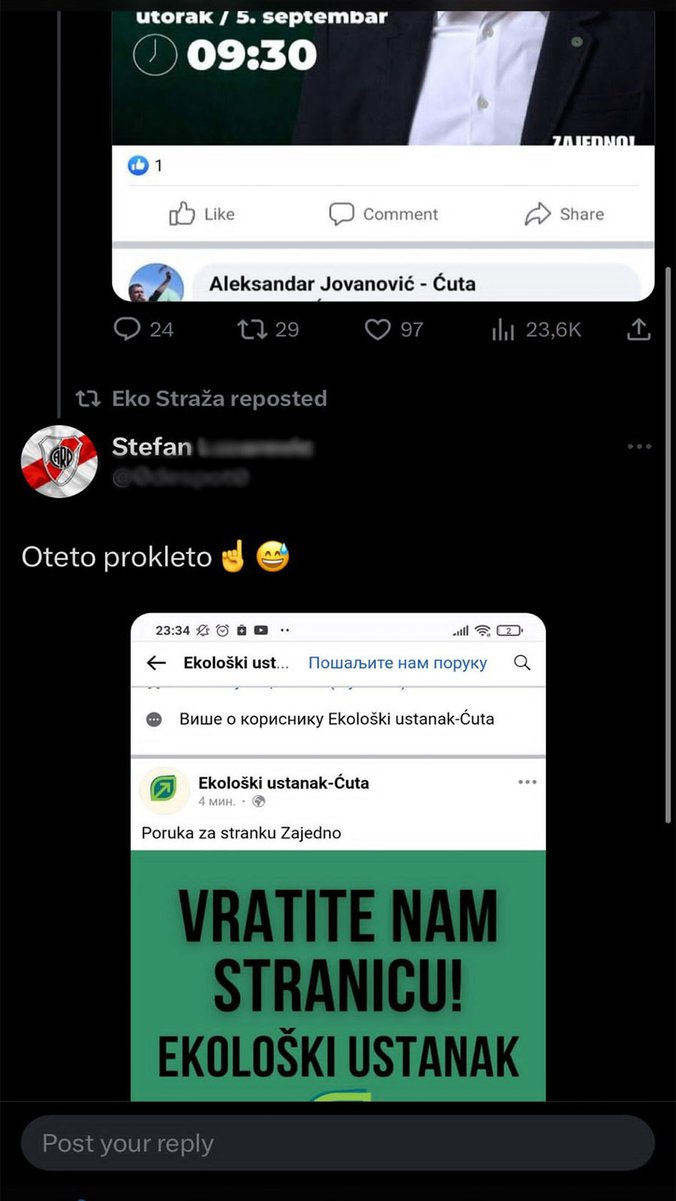Share the top post via the share icon

pos(639,329)
